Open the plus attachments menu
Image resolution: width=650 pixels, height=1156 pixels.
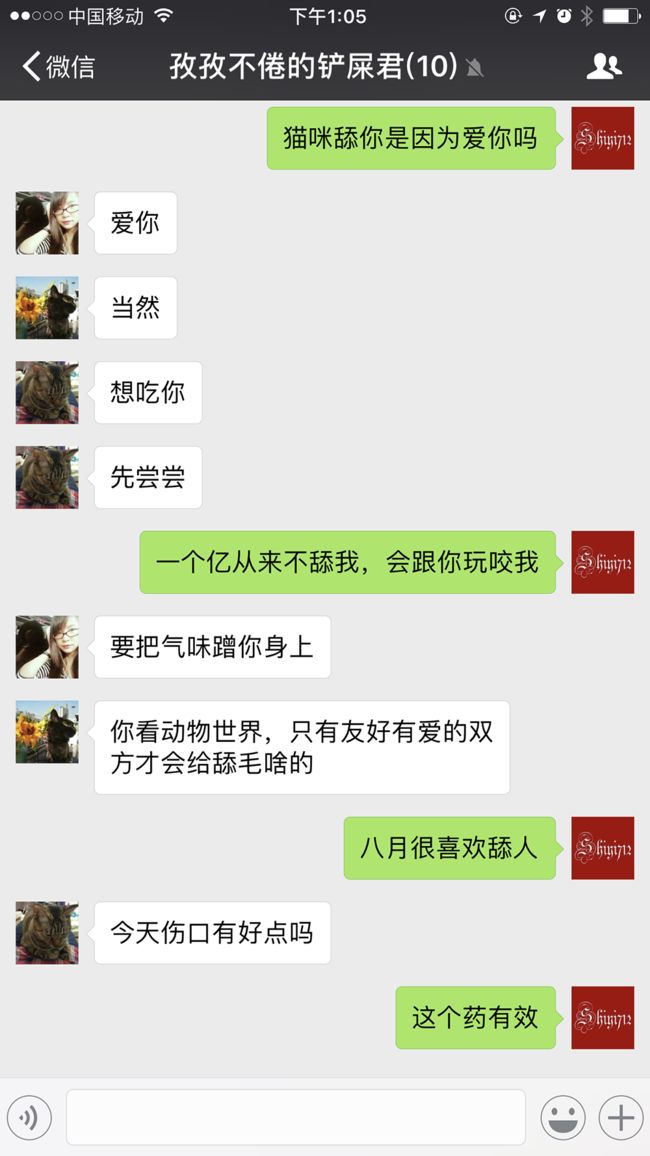[x=621, y=1118]
